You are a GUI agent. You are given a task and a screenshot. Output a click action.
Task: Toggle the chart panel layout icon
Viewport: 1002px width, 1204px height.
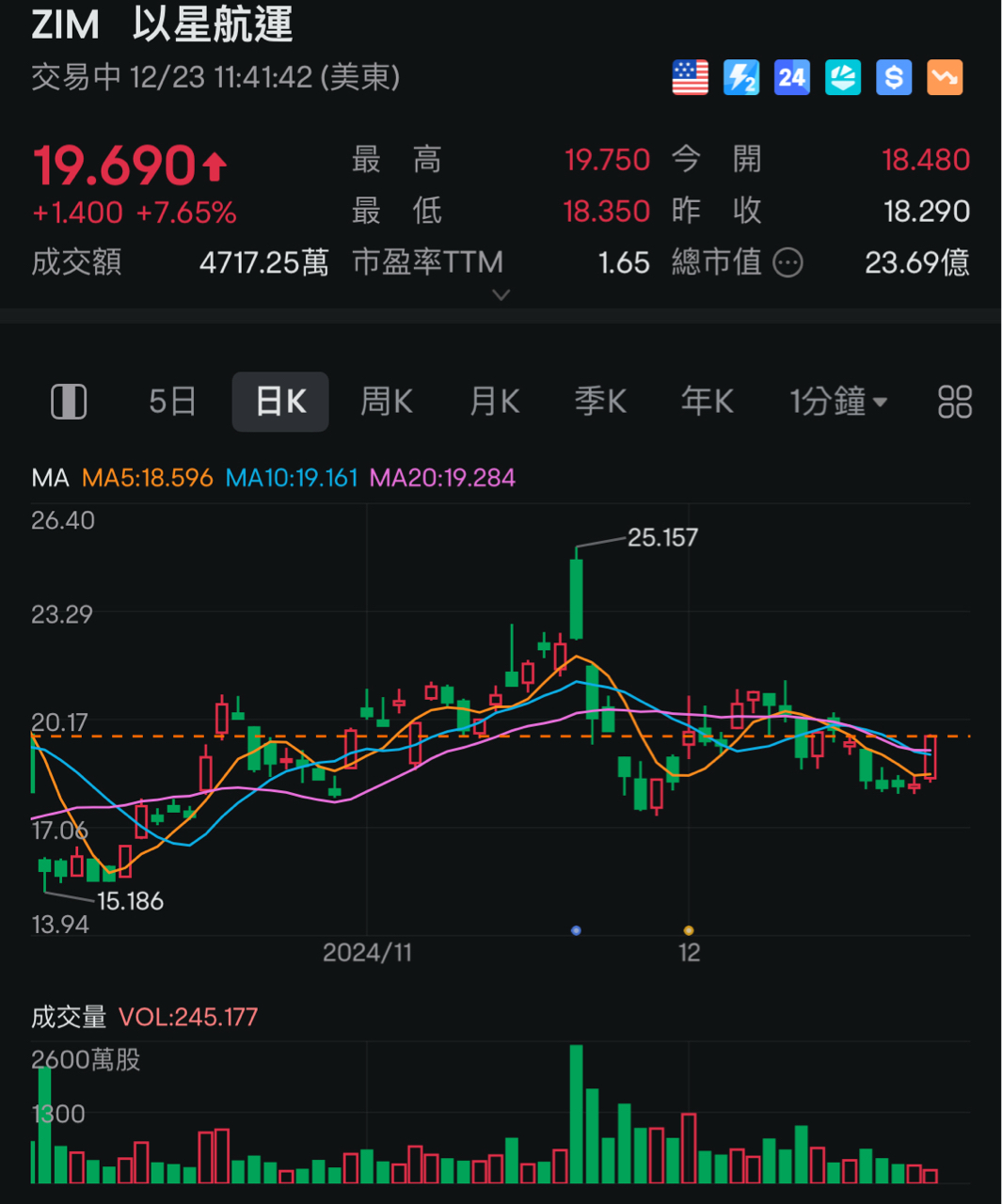(x=69, y=402)
